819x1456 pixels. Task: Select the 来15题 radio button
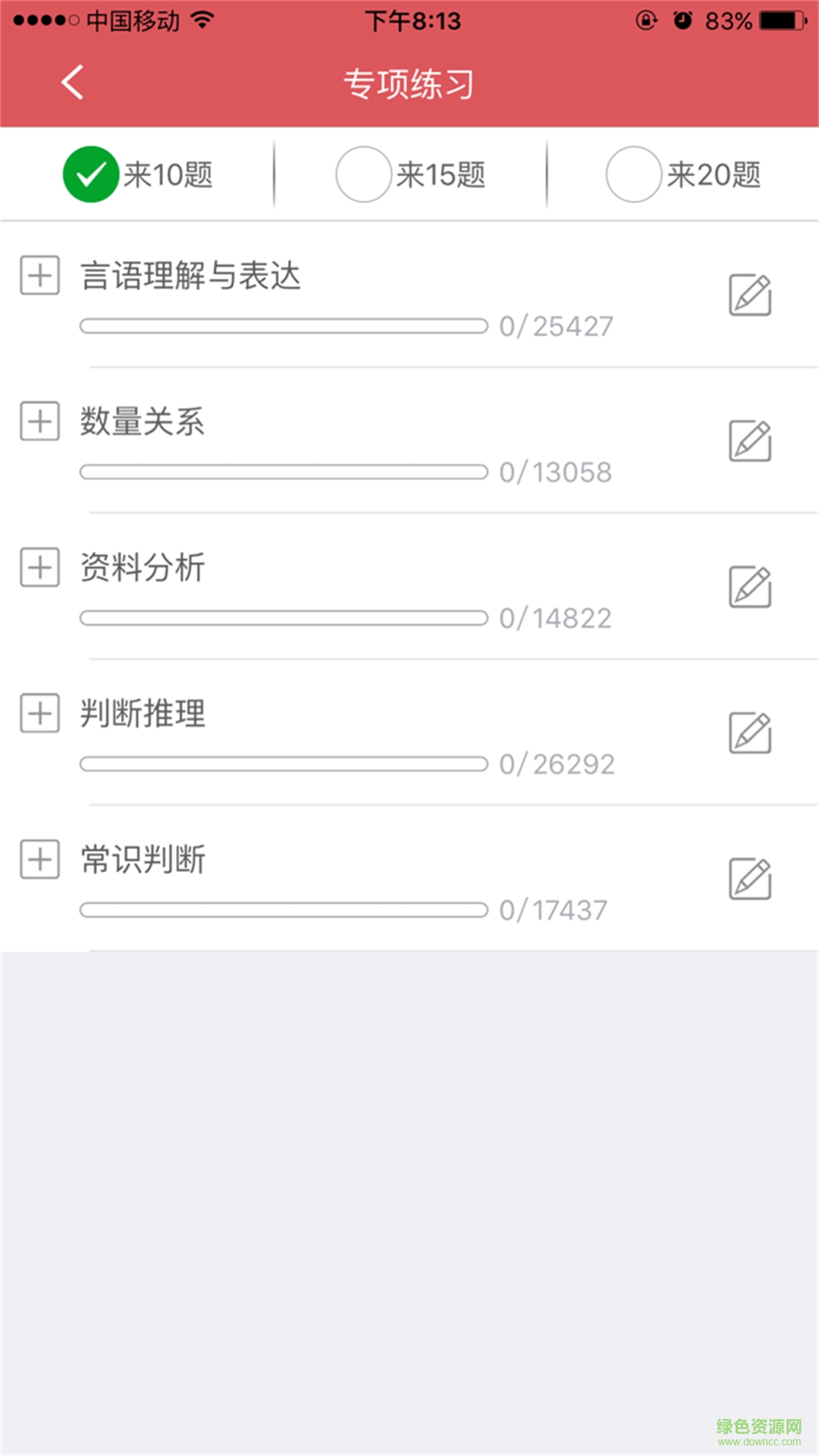(x=362, y=173)
